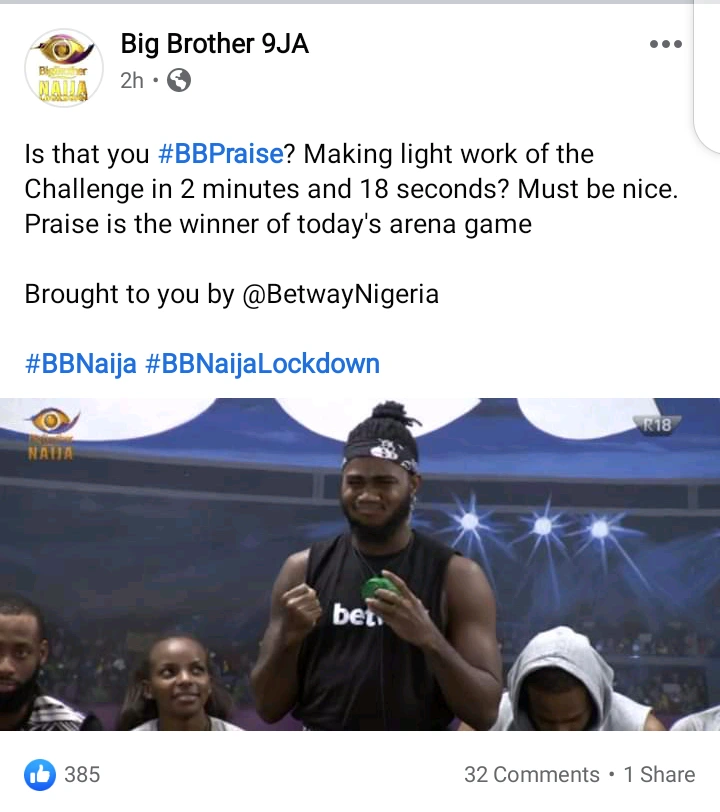Viewport: 720px width, 812px height.
Task: View the 1 Share details
Action: (x=658, y=774)
